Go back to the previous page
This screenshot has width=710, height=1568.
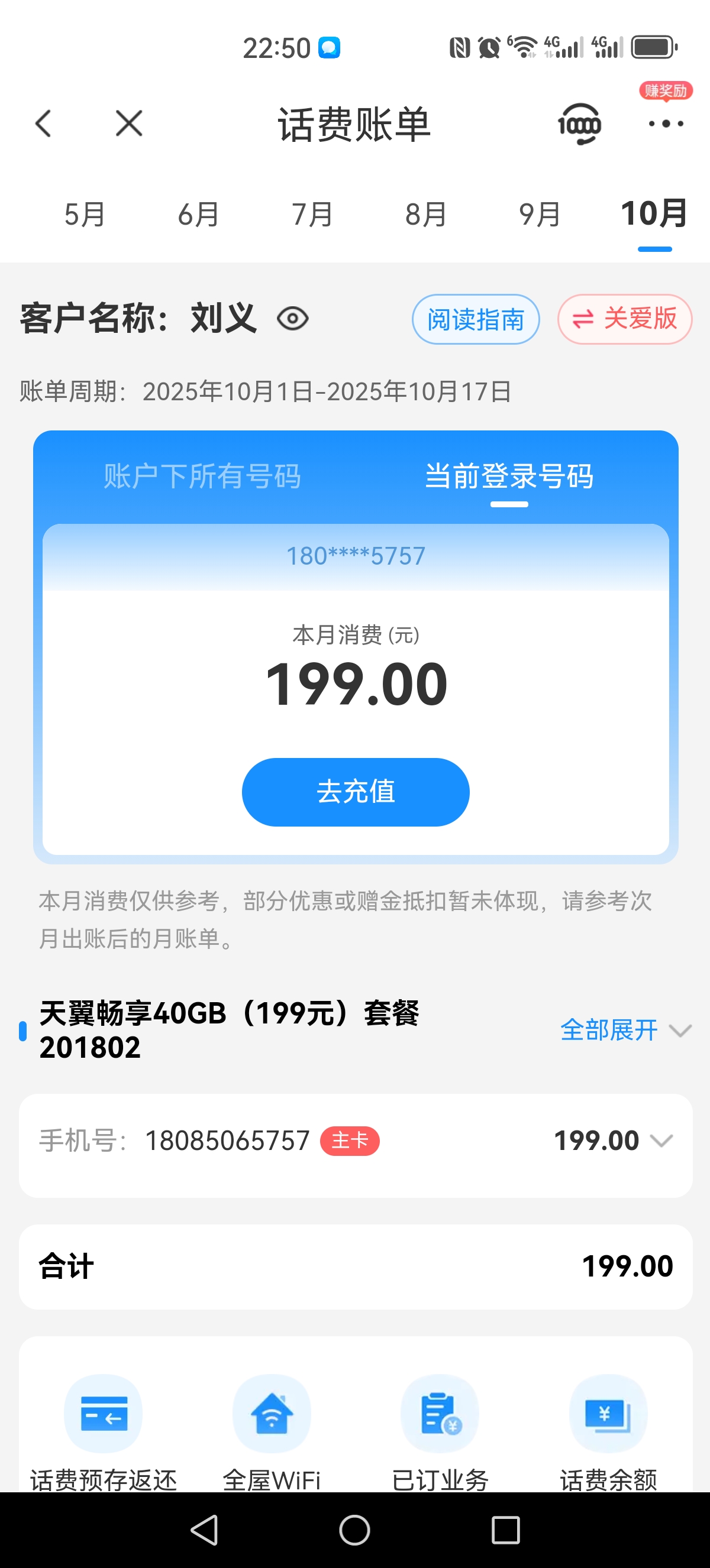43,124
